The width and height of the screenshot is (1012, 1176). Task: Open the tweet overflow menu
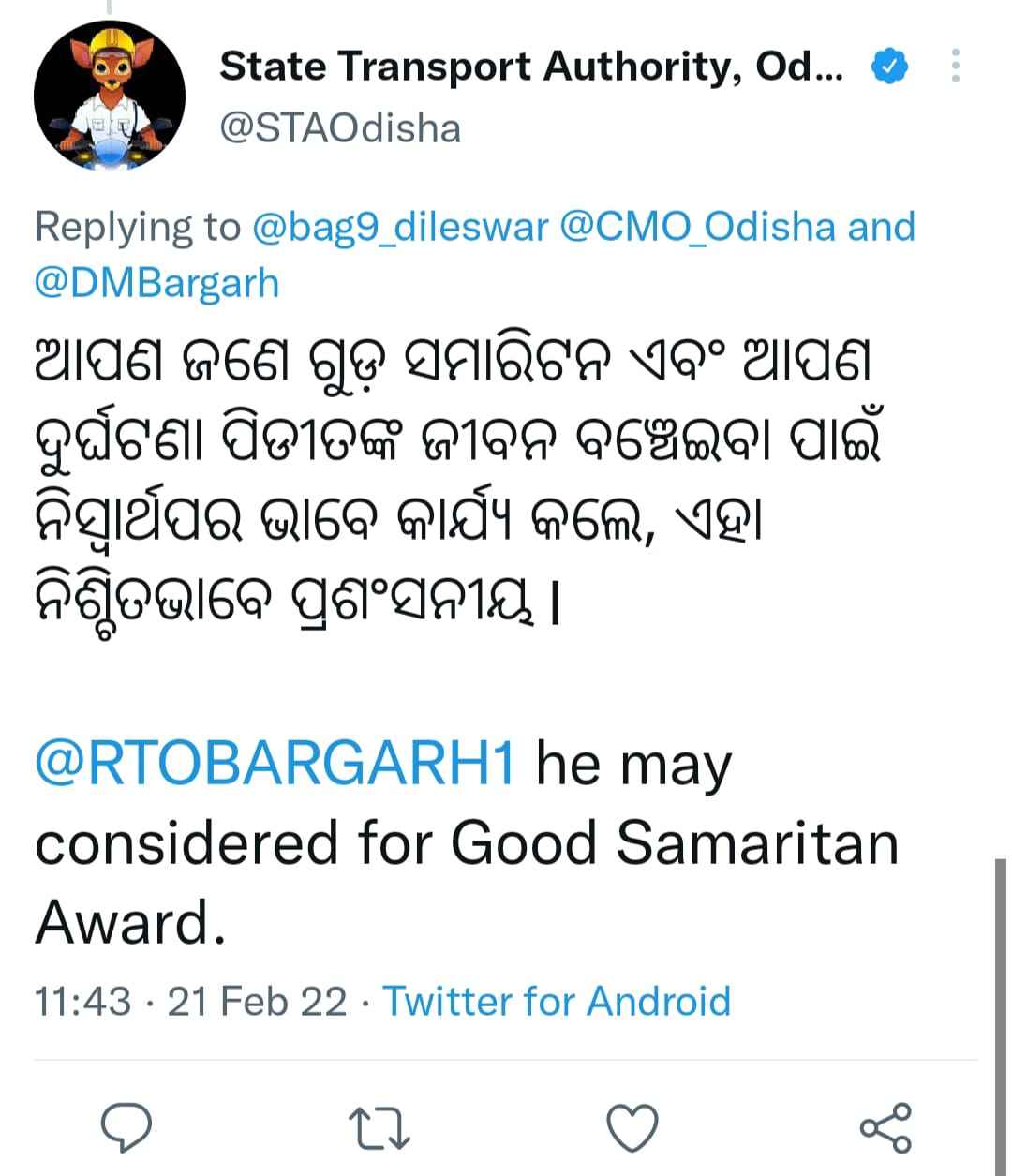tap(955, 66)
